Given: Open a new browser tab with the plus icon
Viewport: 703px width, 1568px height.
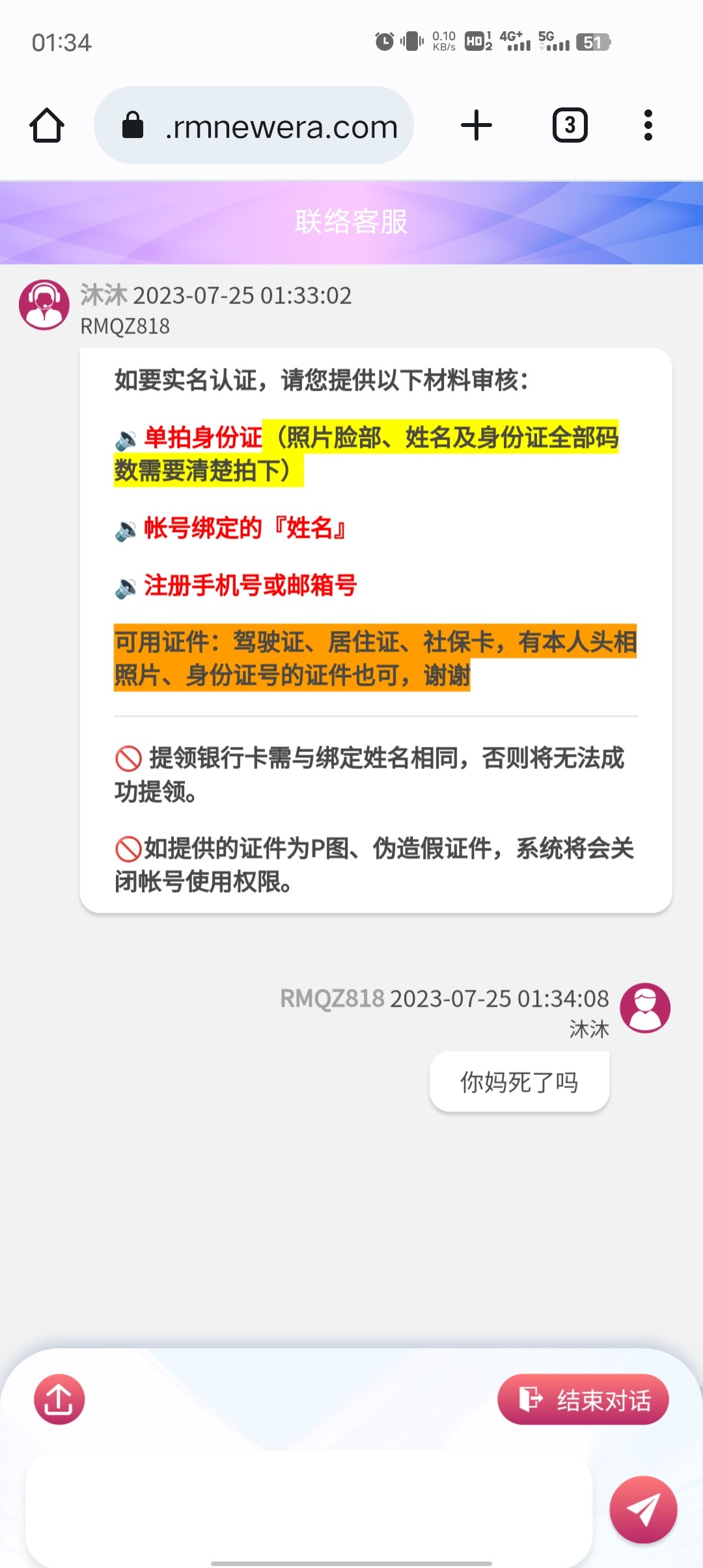Looking at the screenshot, I should pos(476,124).
